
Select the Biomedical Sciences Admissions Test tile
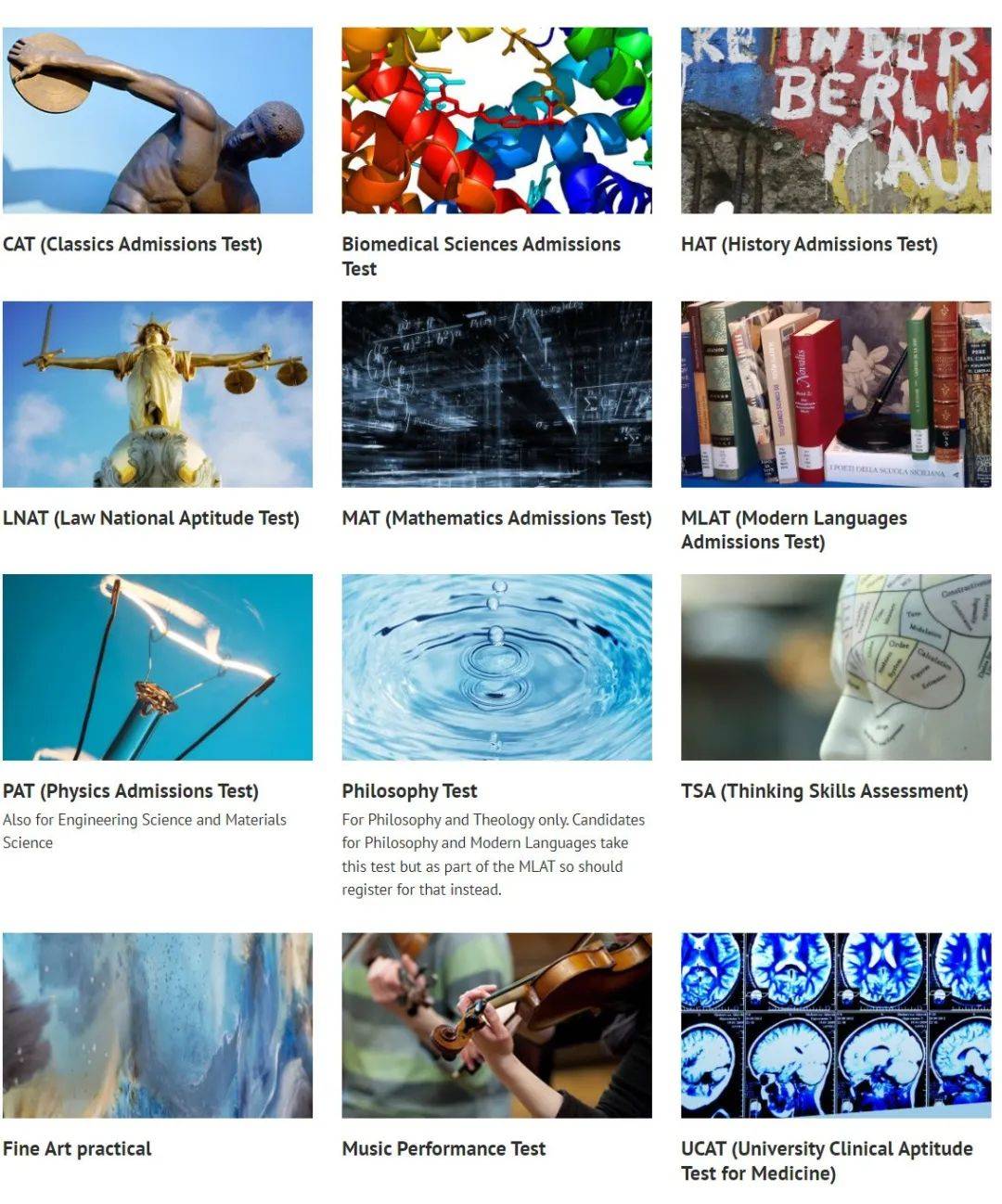click(496, 121)
